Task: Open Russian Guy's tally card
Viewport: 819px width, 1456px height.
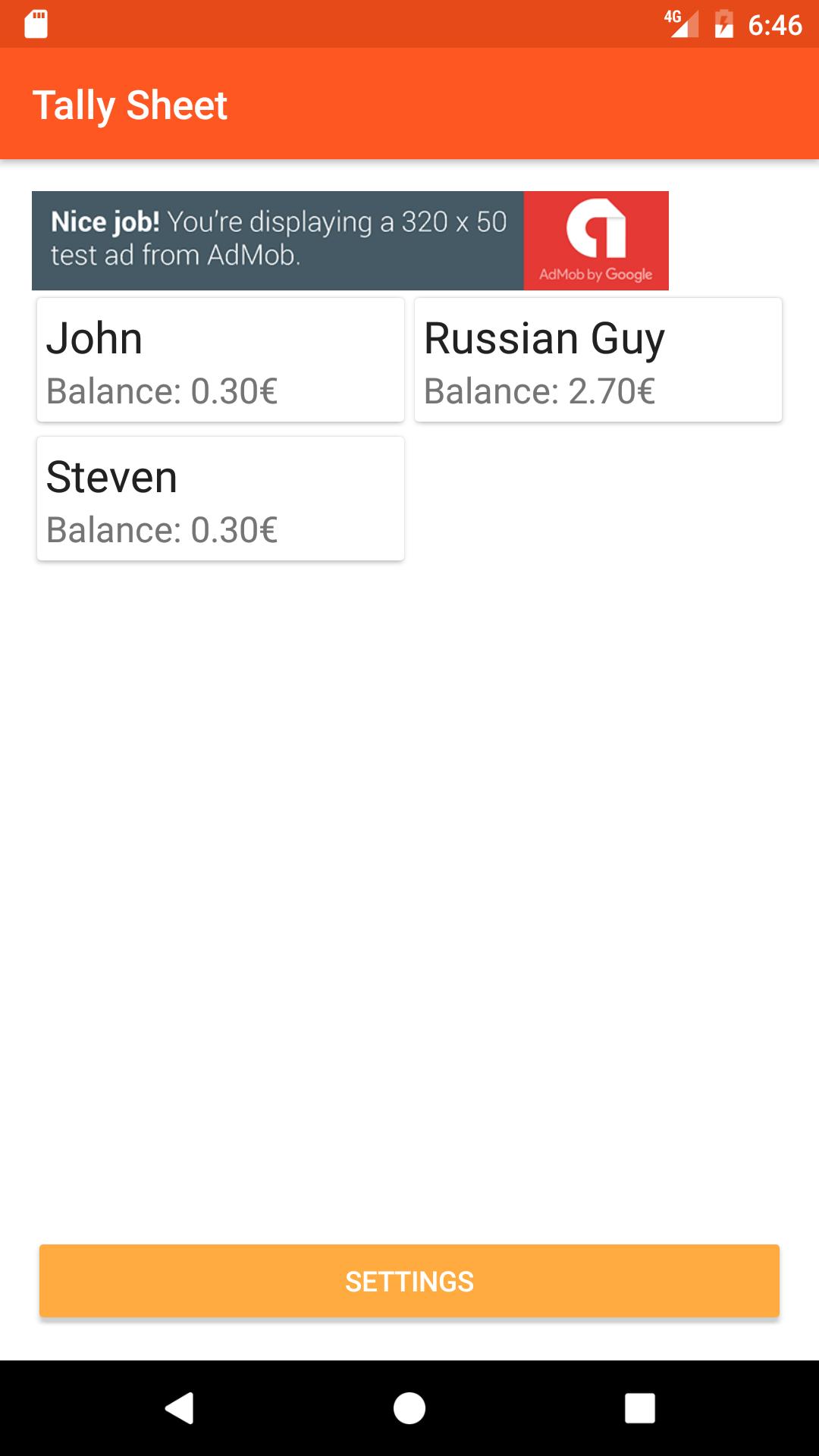Action: coord(598,360)
